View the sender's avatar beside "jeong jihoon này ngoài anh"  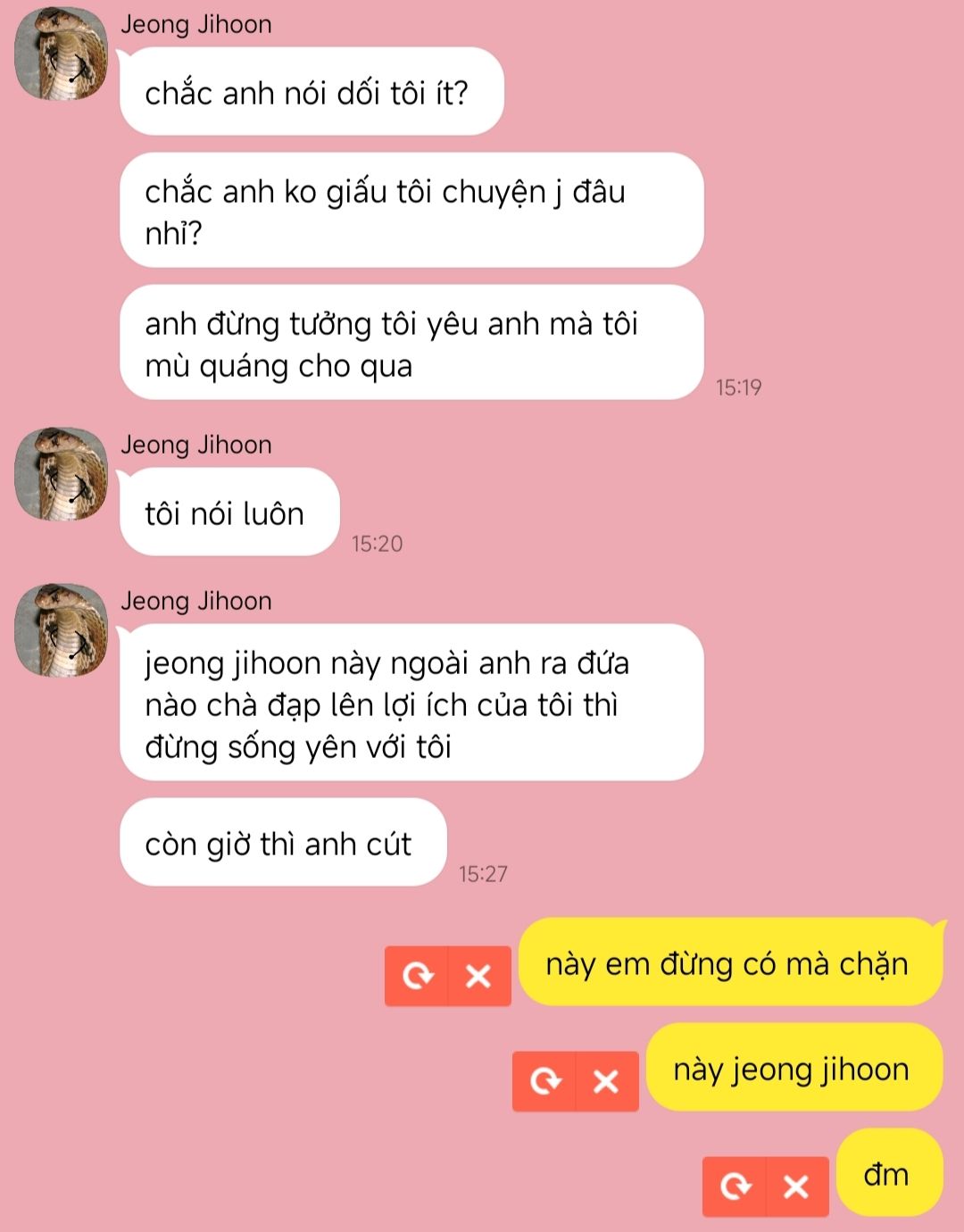tap(62, 630)
